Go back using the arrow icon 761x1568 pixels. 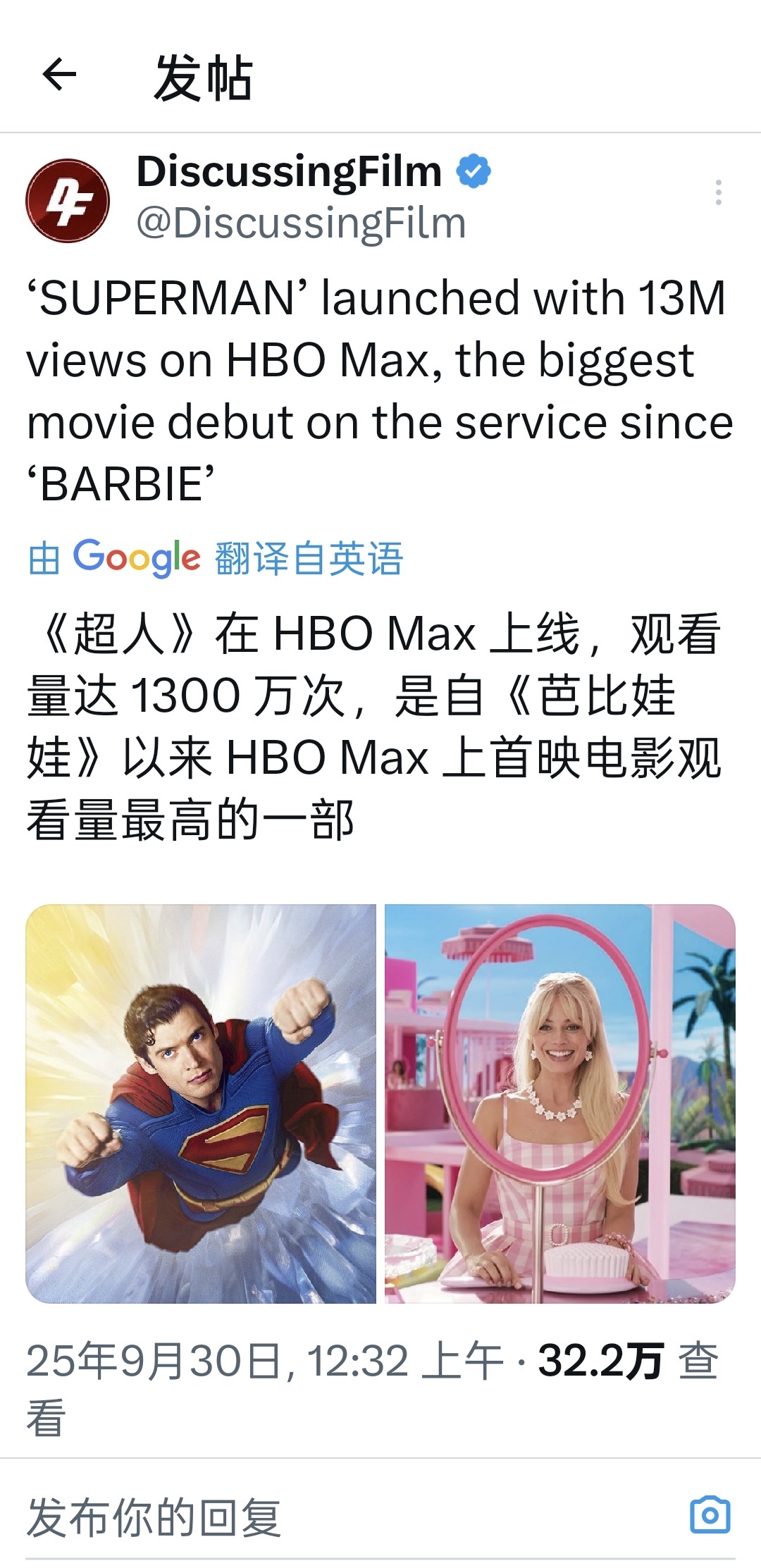(x=59, y=75)
